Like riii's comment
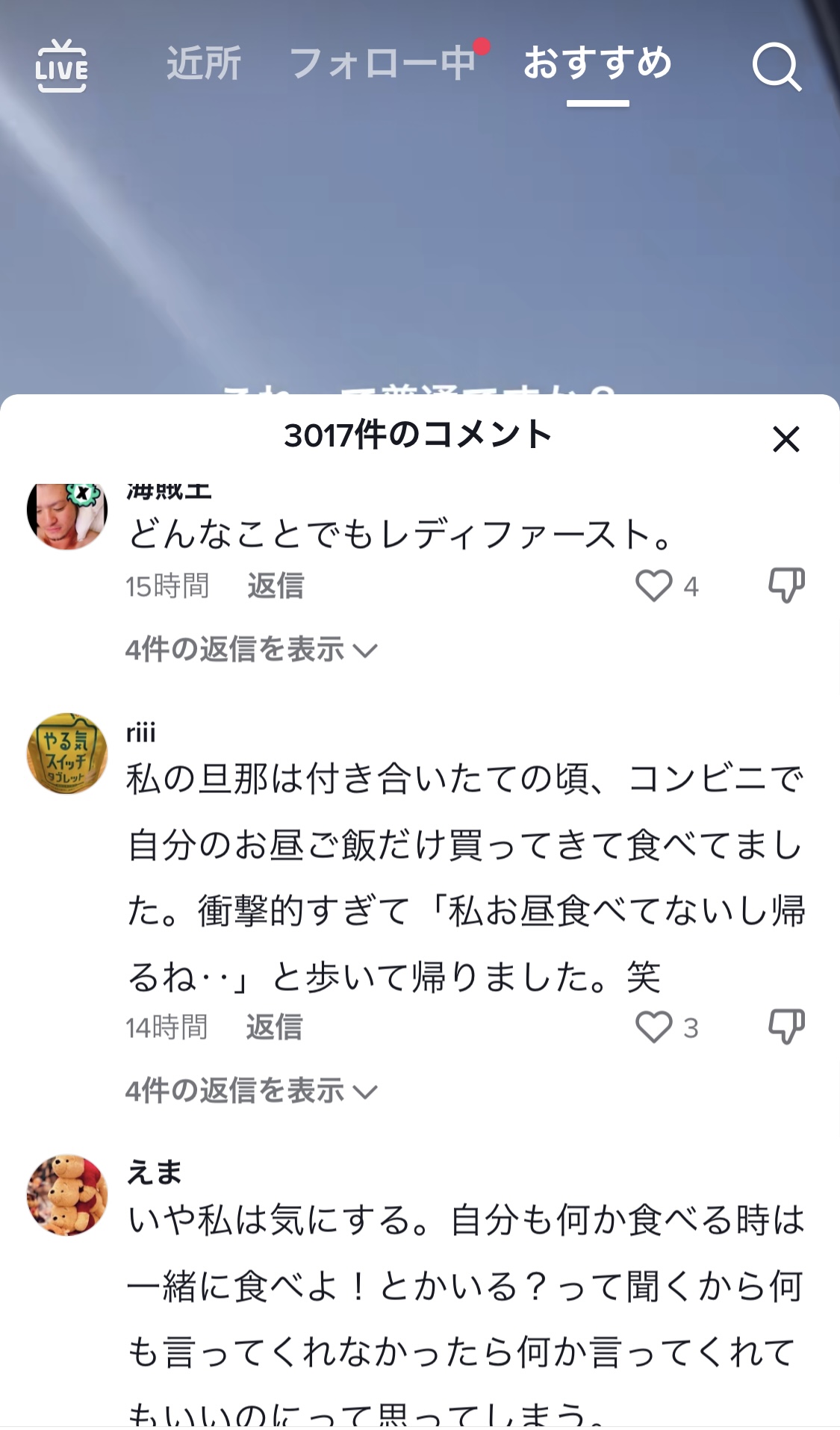Viewport: 840px width, 1430px height. (x=654, y=1028)
